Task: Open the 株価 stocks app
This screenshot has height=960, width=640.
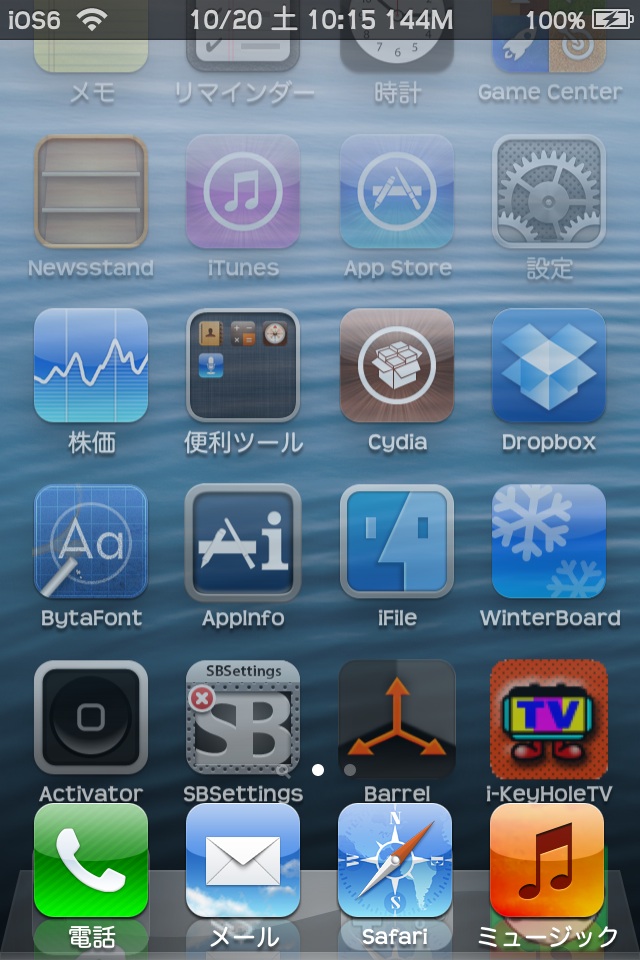Action: tap(91, 366)
